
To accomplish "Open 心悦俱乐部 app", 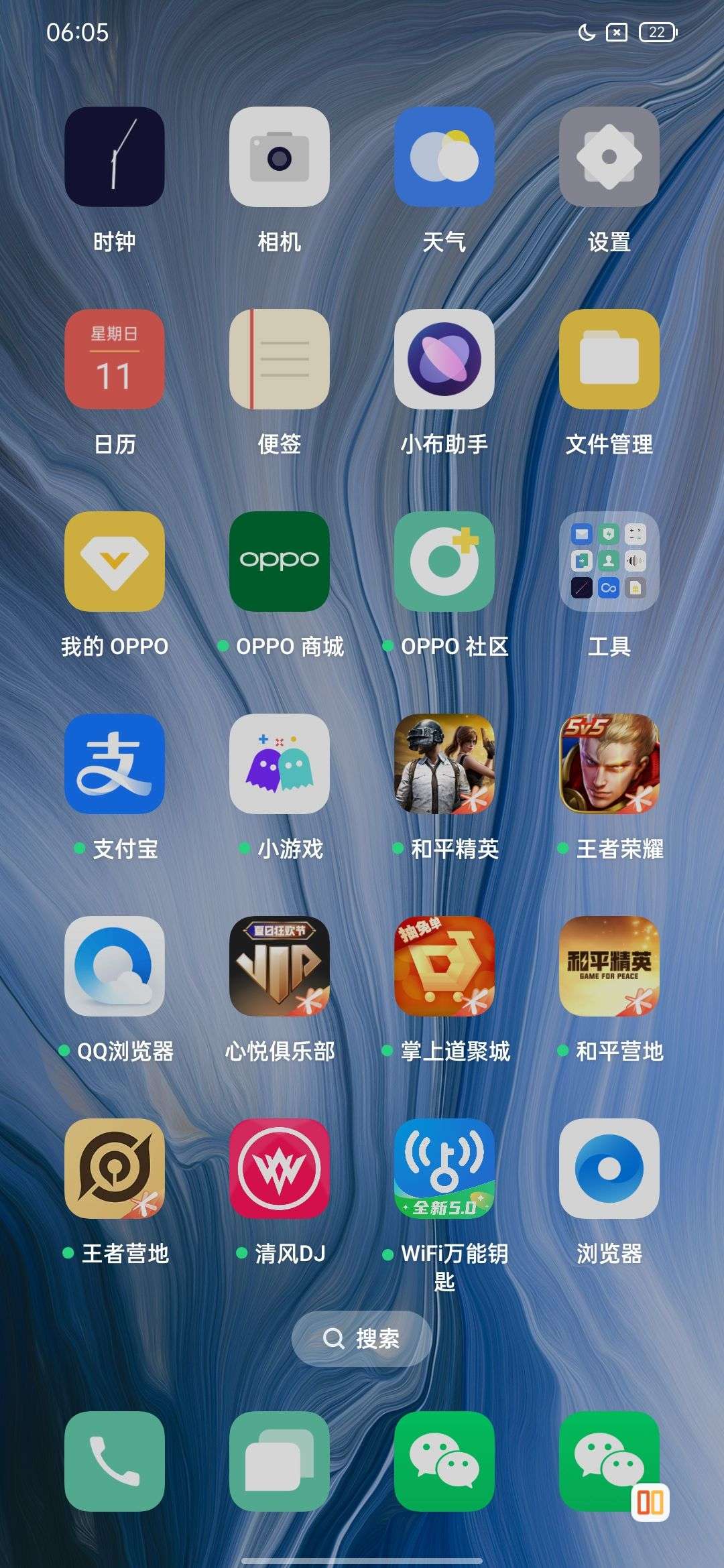I will tap(280, 966).
